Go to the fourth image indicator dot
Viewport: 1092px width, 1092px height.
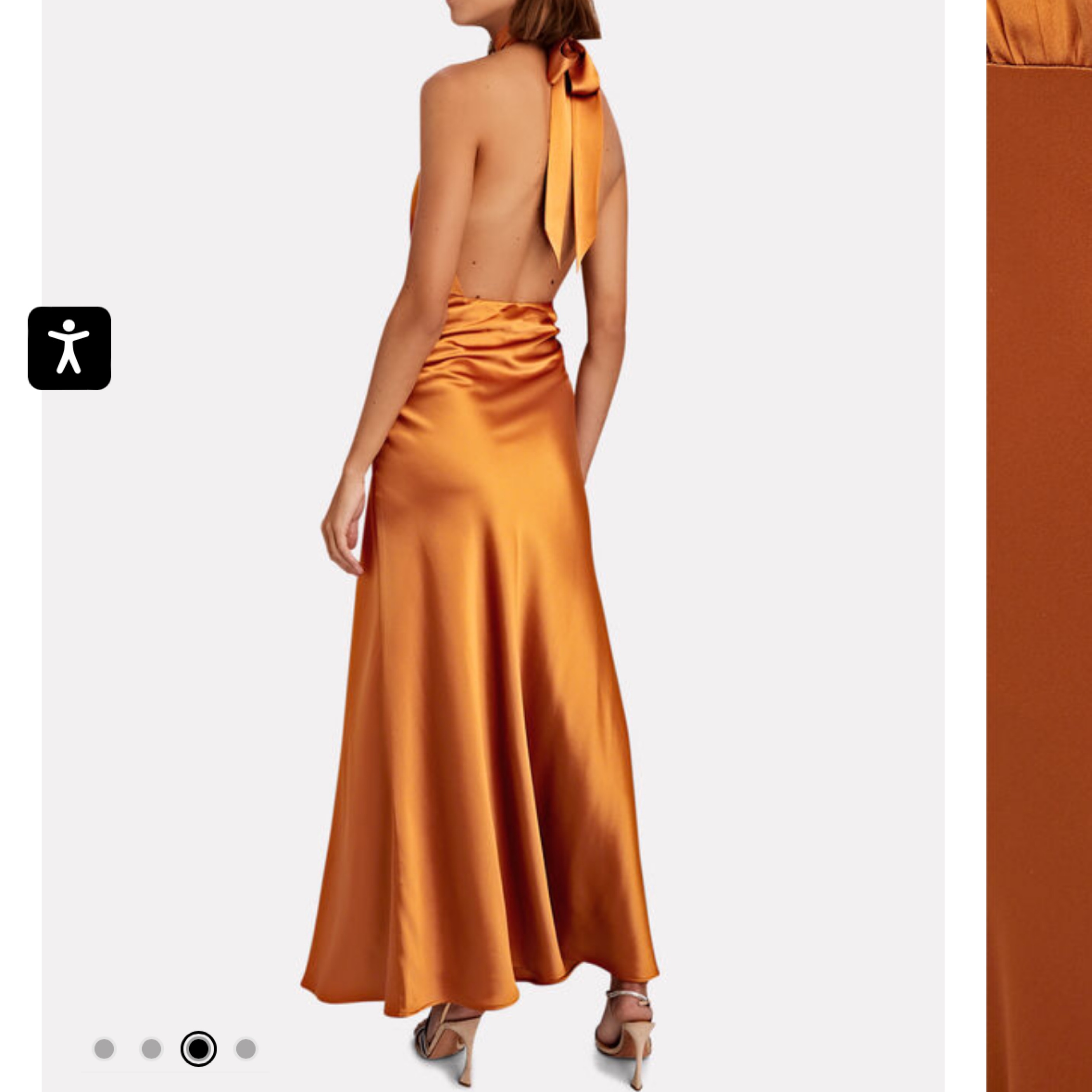pyautogui.click(x=246, y=1049)
